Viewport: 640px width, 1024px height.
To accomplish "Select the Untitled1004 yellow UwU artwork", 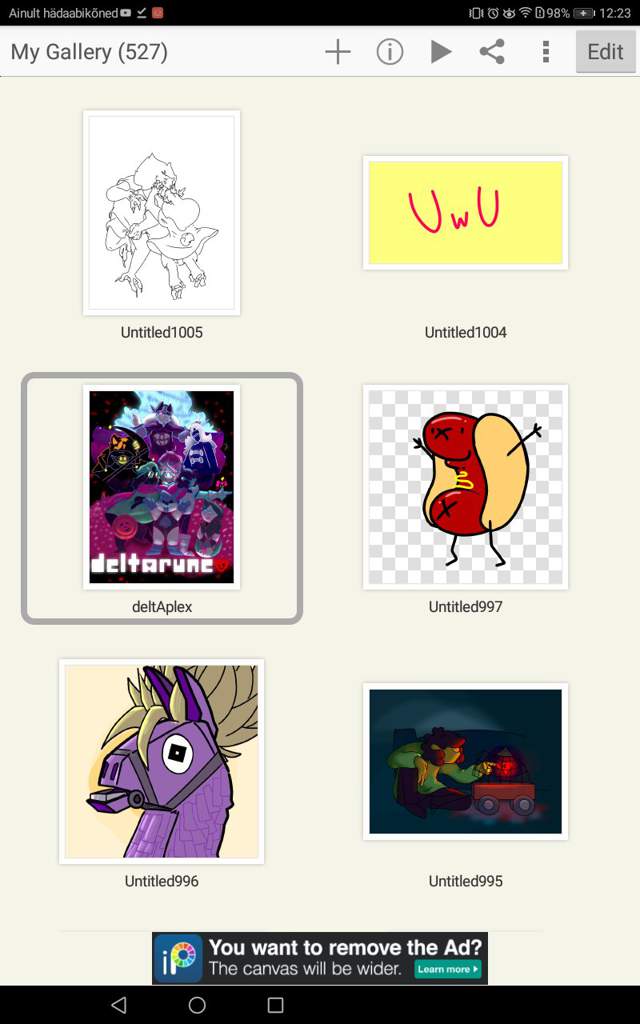I will tap(465, 213).
